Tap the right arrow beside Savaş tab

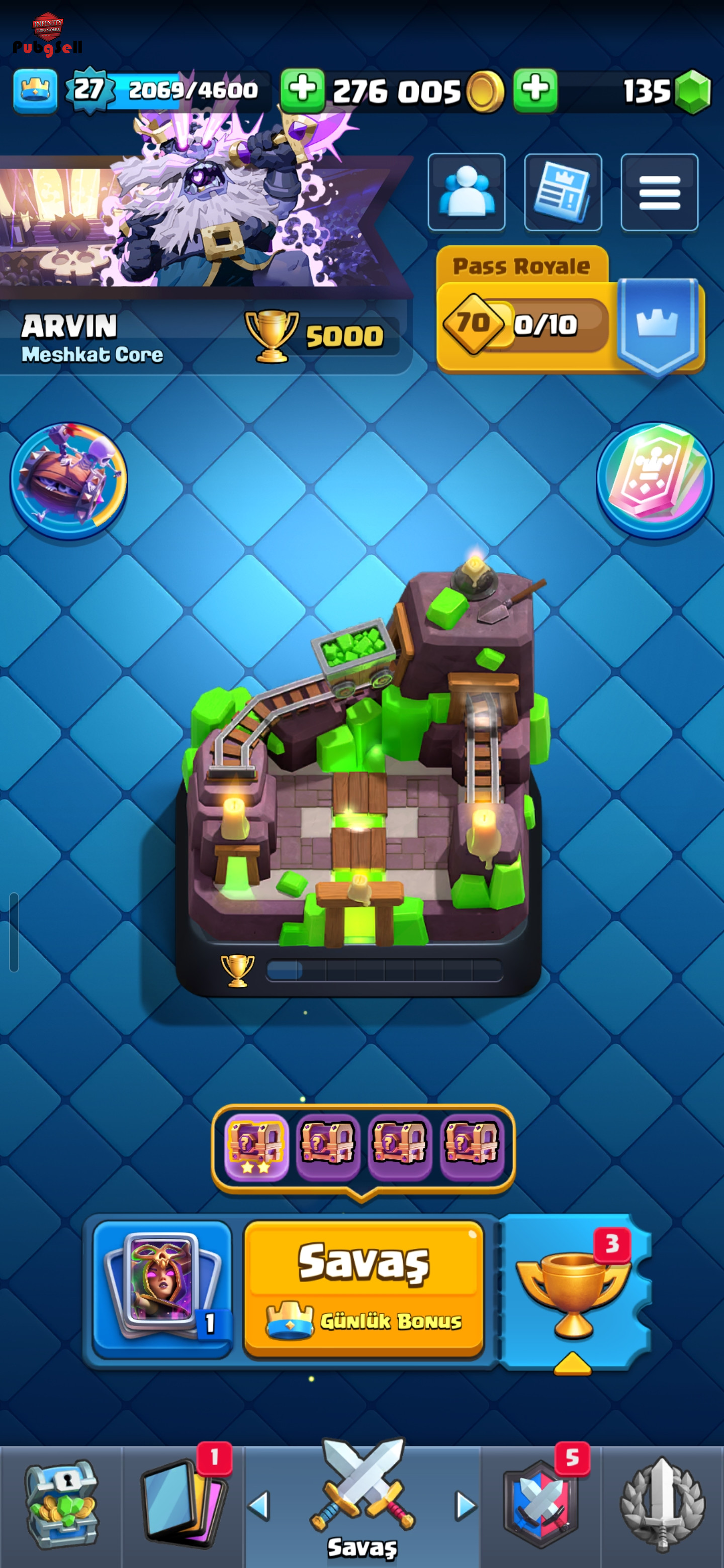pyautogui.click(x=467, y=1505)
